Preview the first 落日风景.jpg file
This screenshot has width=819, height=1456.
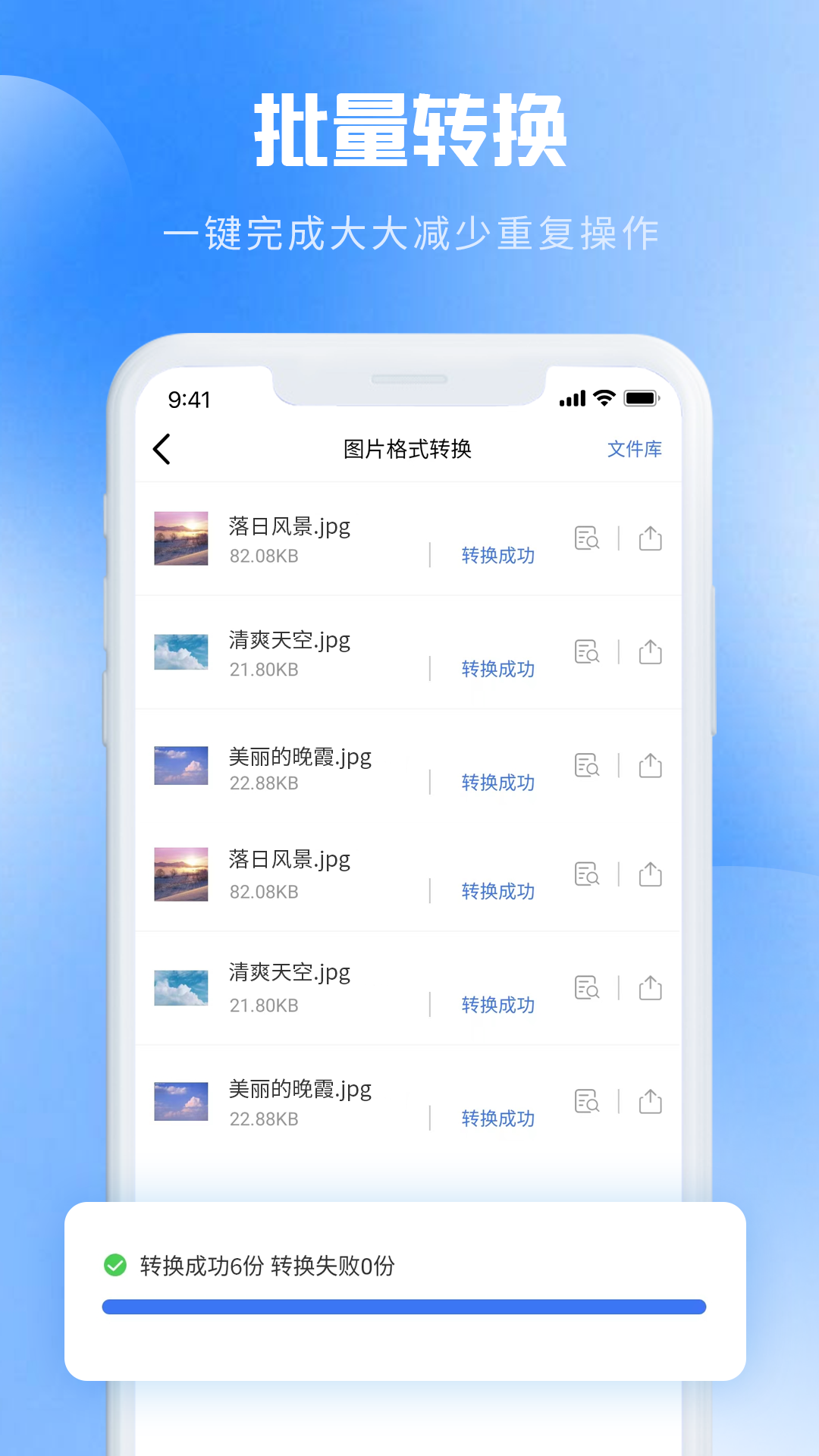pos(588,540)
